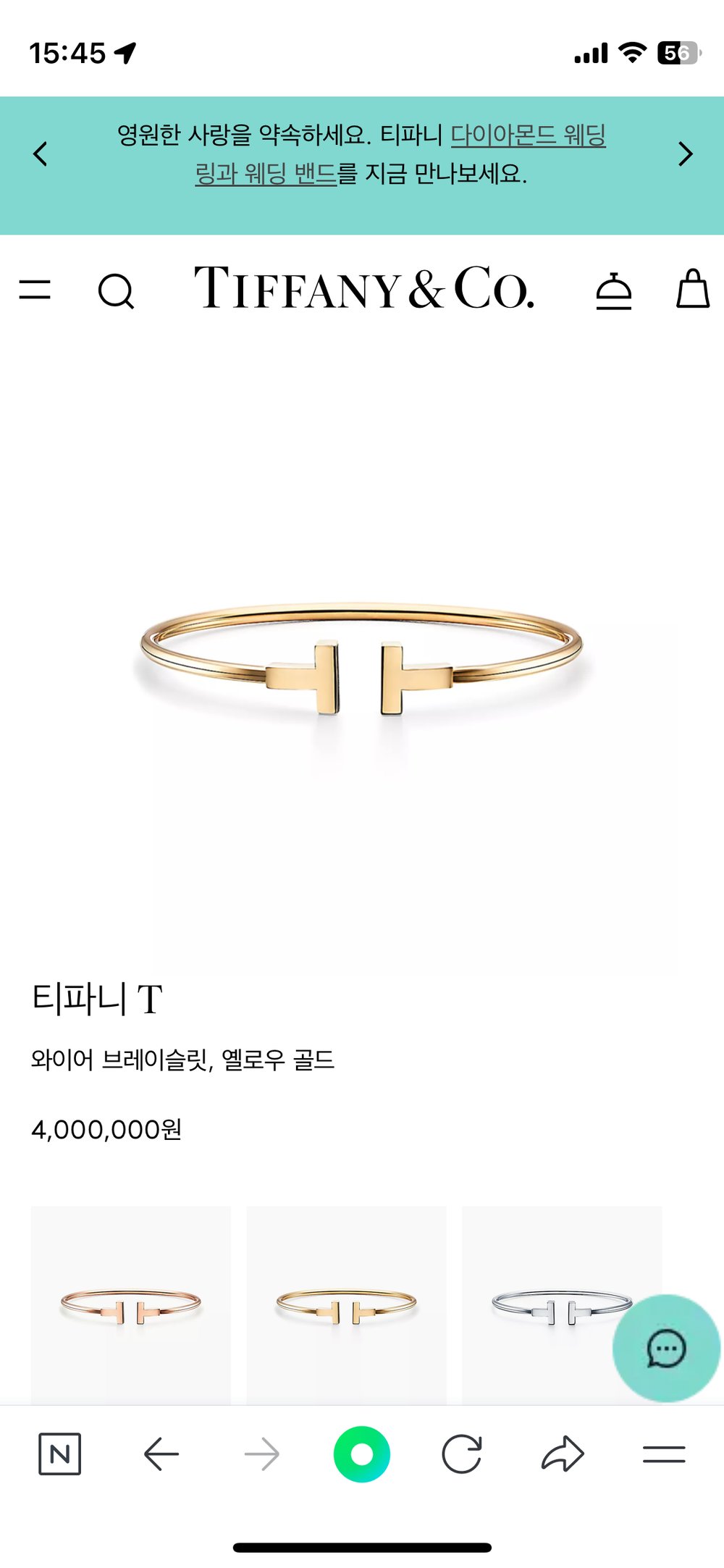Select the rose gold bracelet thumbnail
This screenshot has width=724, height=1568.
131,1305
